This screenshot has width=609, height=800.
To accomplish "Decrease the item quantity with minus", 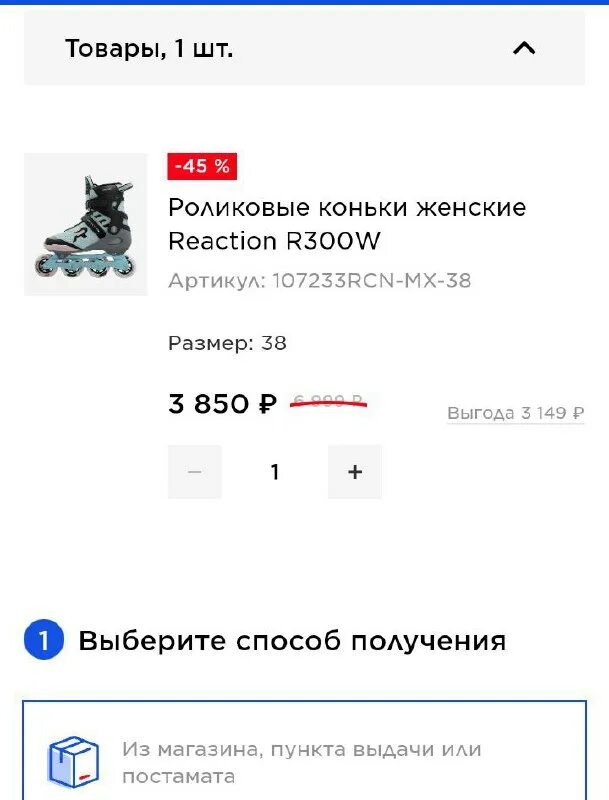I will (x=194, y=472).
